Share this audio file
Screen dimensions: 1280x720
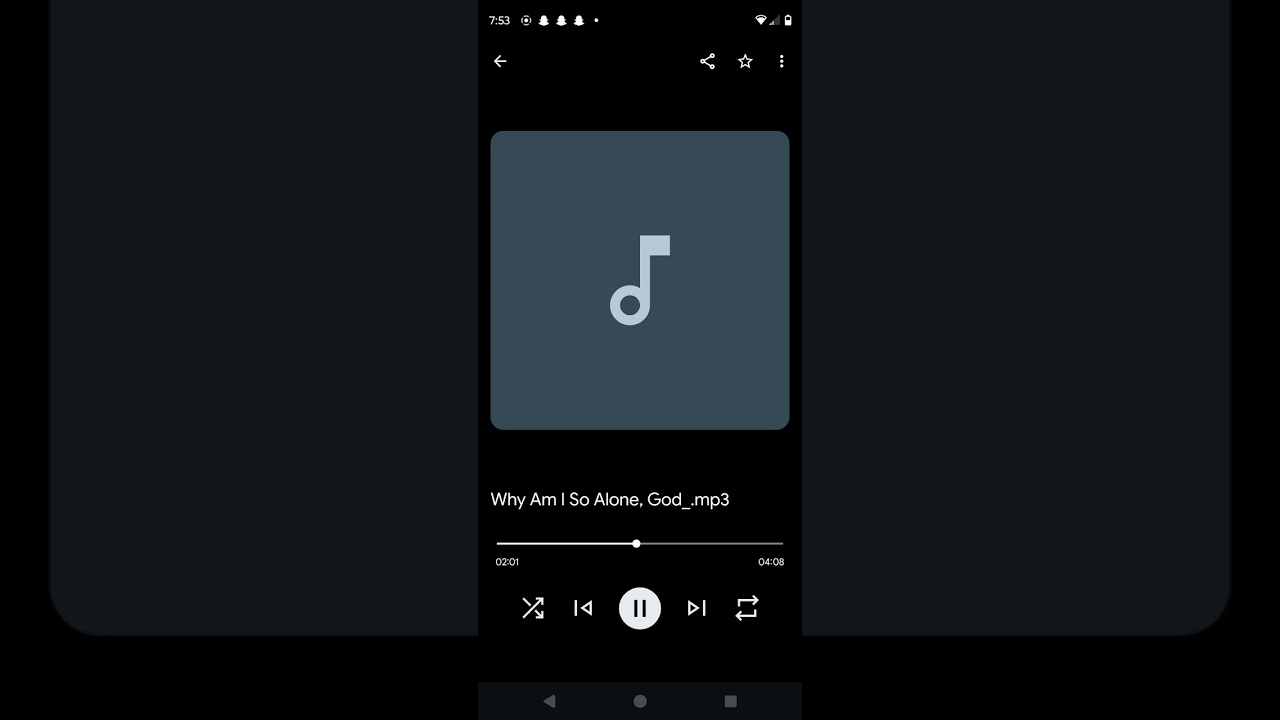pyautogui.click(x=707, y=61)
